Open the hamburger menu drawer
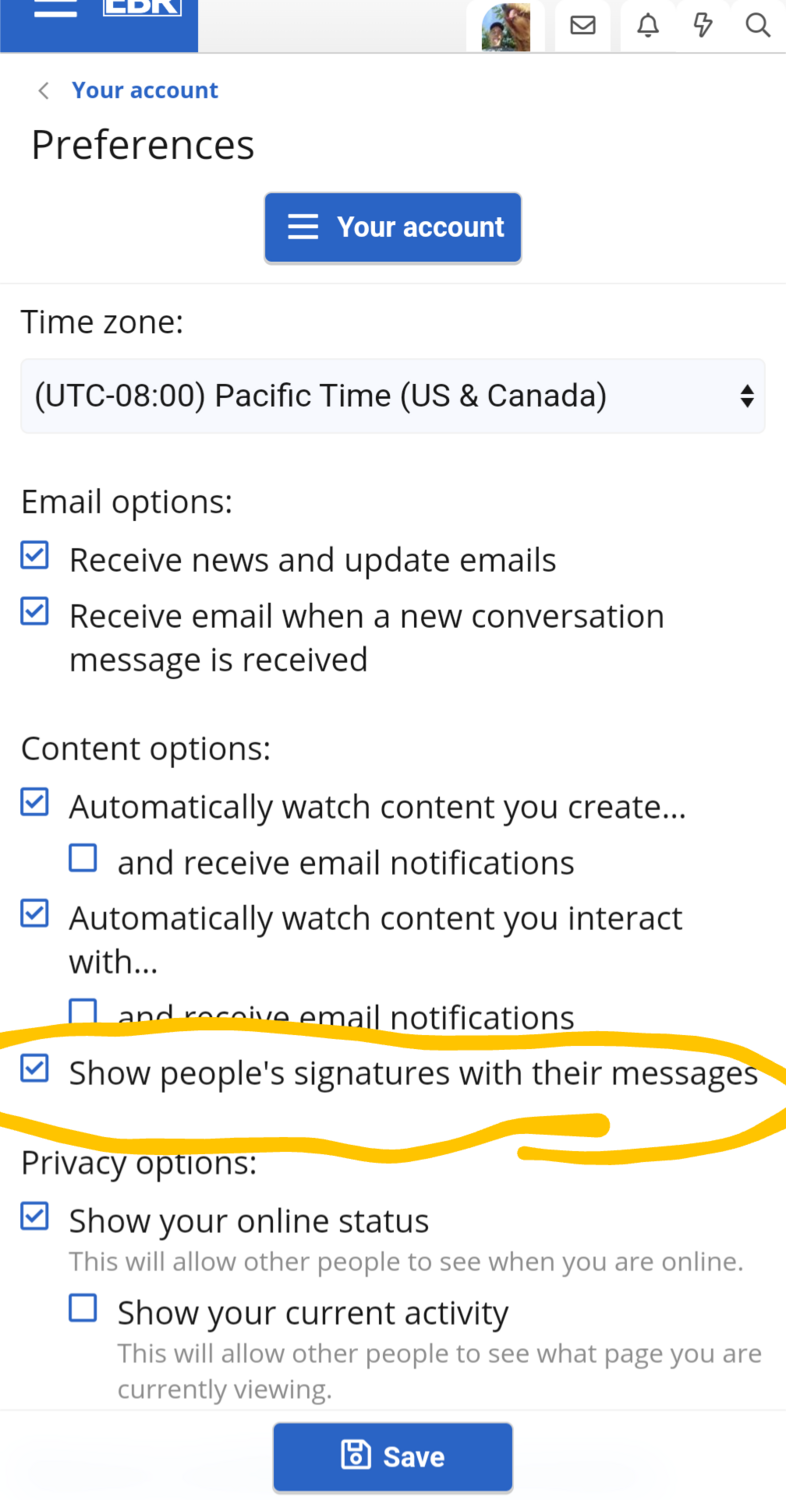This screenshot has height=1500, width=786. pos(55,8)
